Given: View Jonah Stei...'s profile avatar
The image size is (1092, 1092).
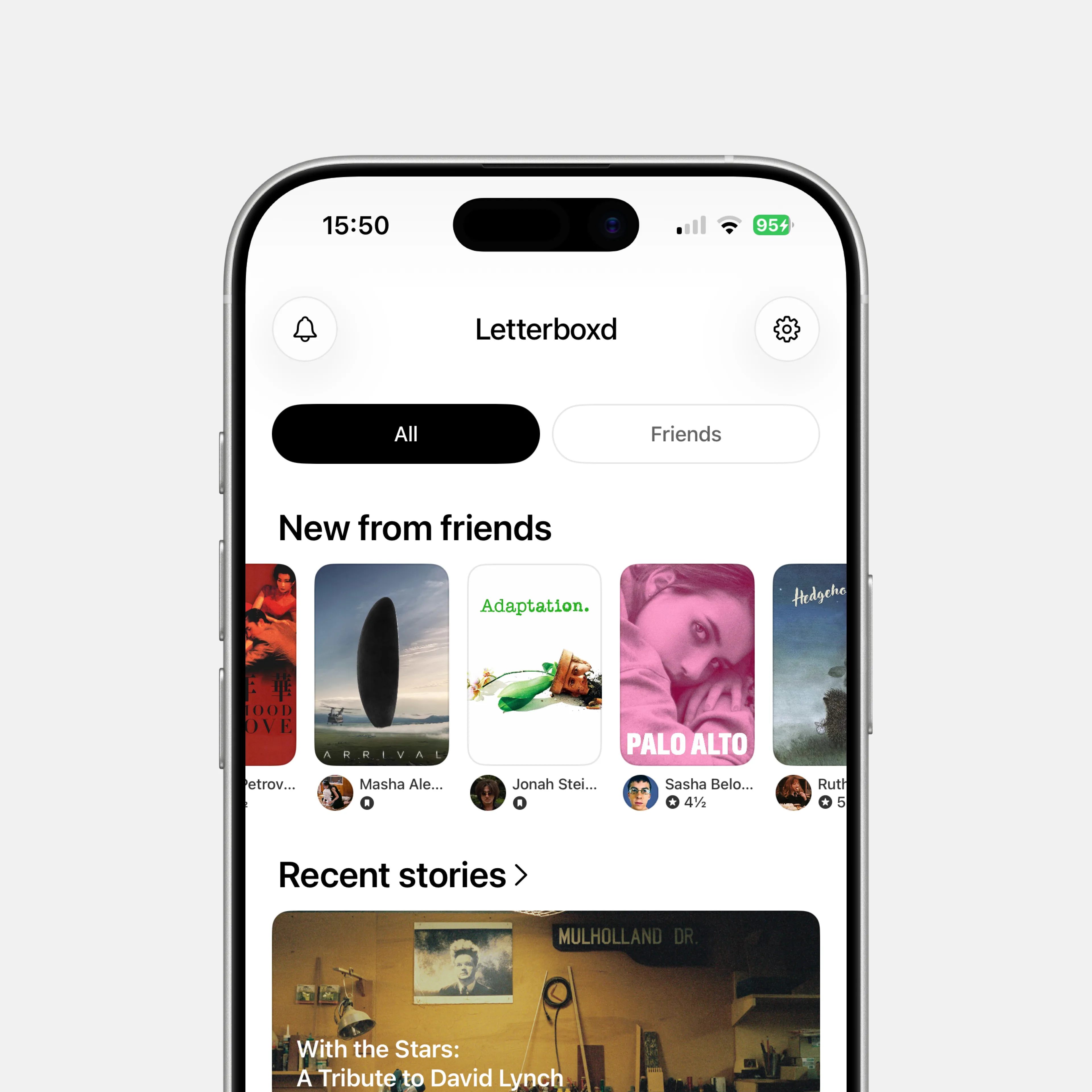Looking at the screenshot, I should [x=488, y=793].
